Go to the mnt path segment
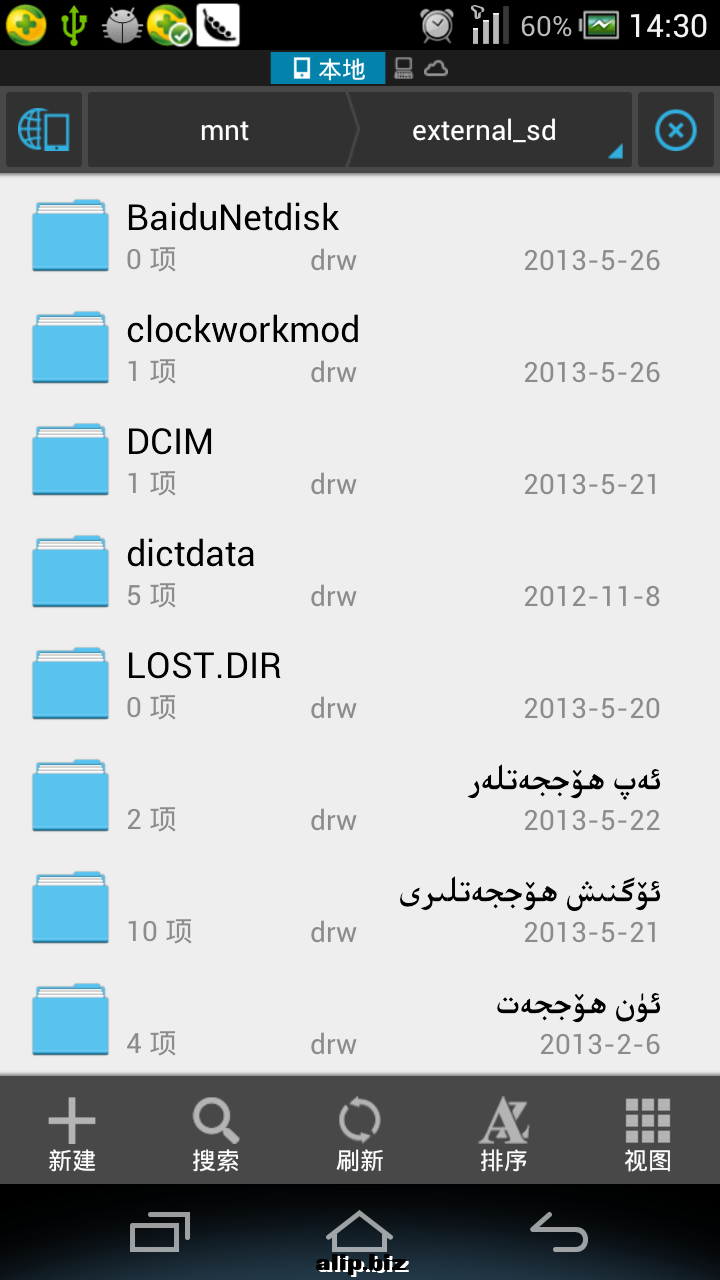The image size is (720, 1280). (224, 131)
